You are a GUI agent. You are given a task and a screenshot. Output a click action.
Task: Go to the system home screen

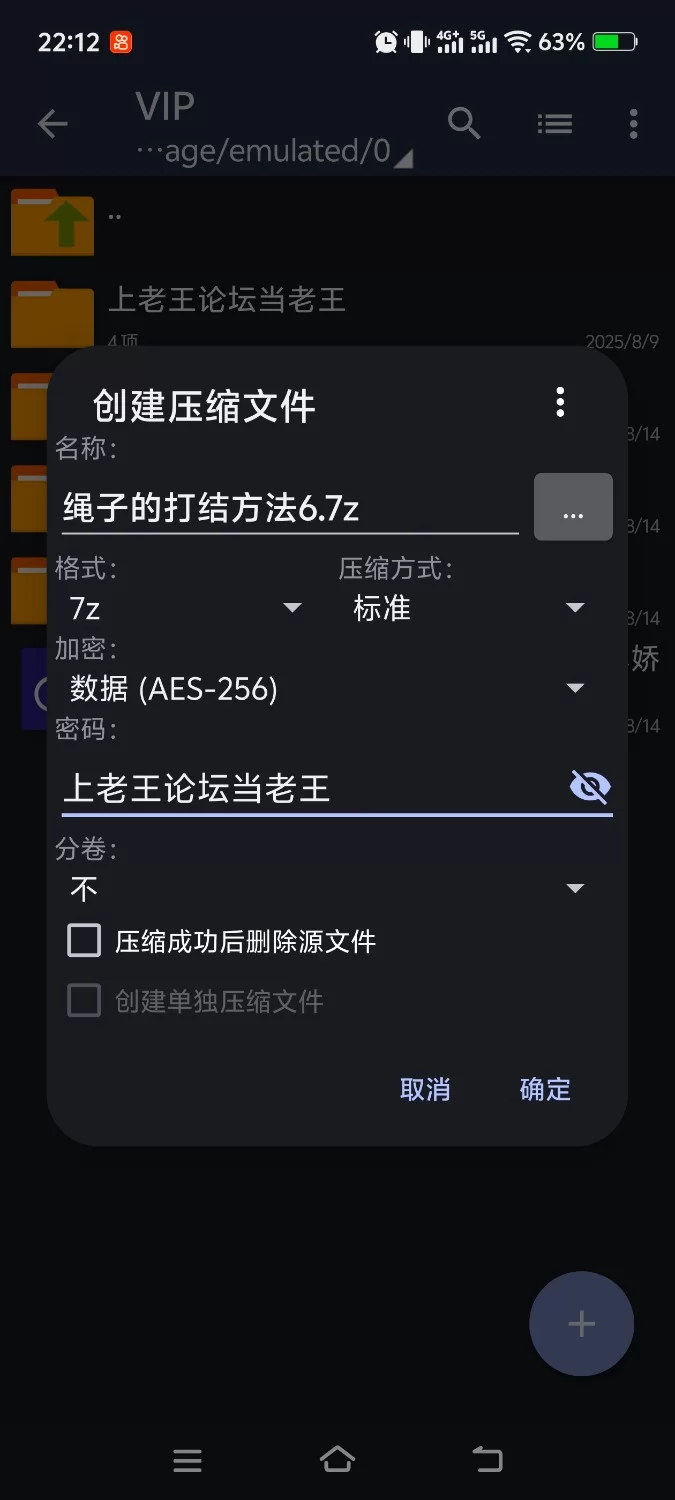pyautogui.click(x=337, y=1460)
